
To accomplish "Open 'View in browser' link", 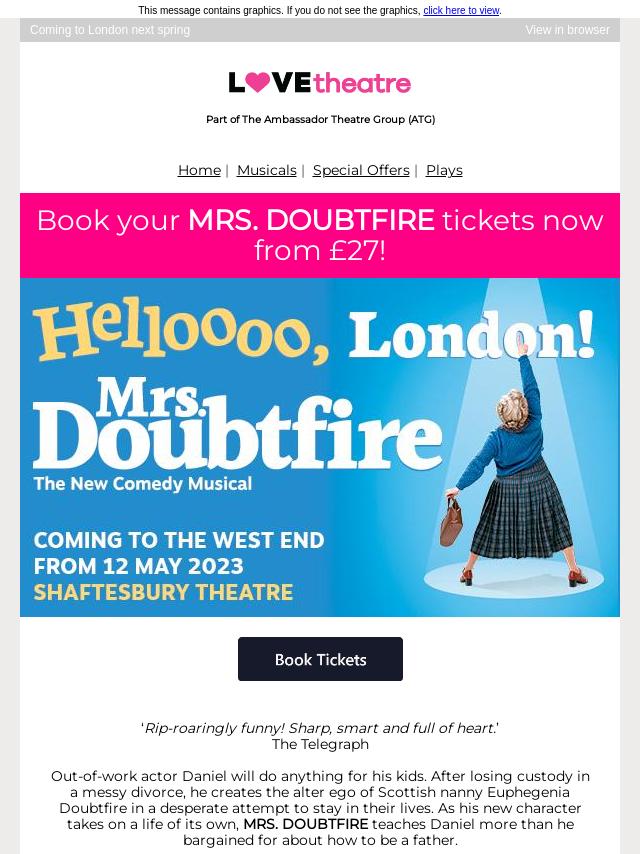I will [567, 30].
